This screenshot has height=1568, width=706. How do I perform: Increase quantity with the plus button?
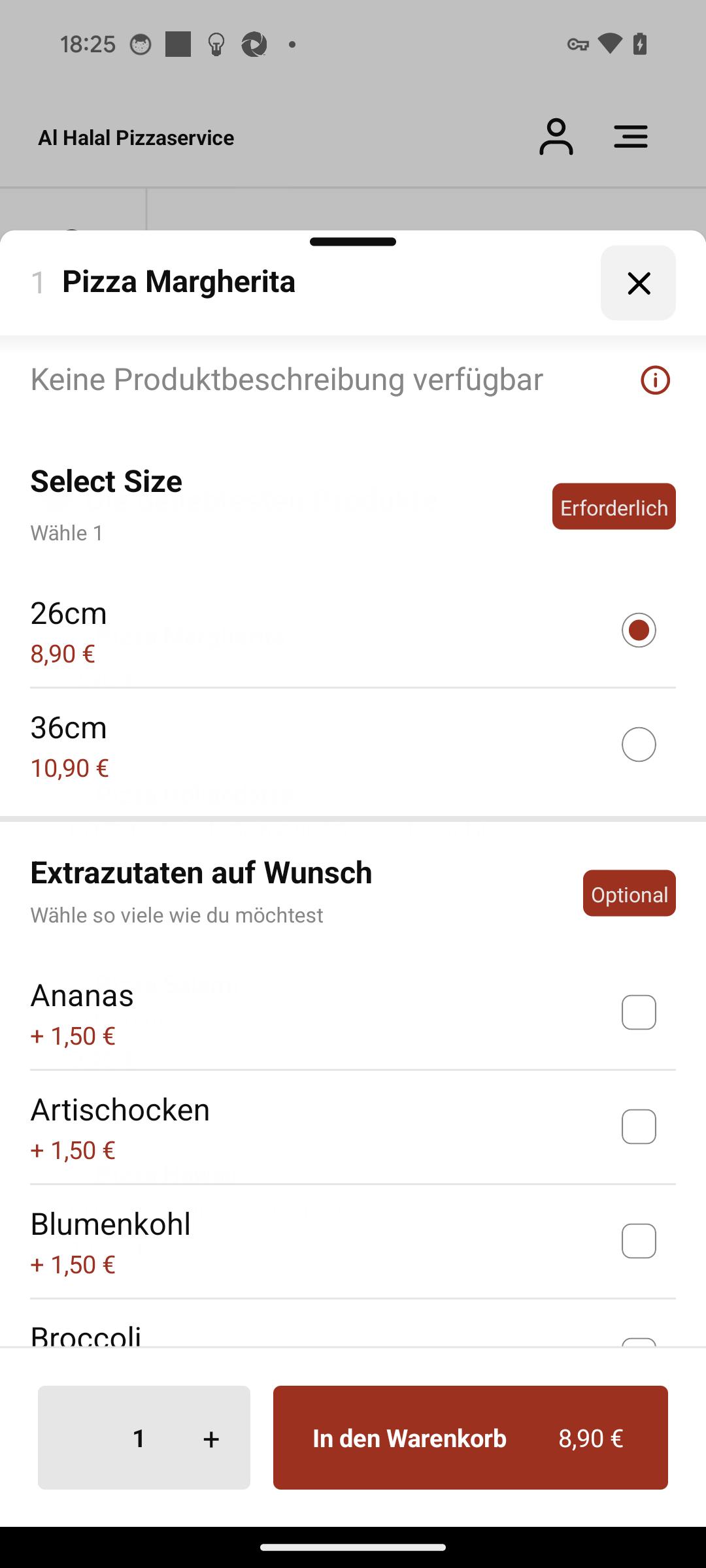(211, 1438)
